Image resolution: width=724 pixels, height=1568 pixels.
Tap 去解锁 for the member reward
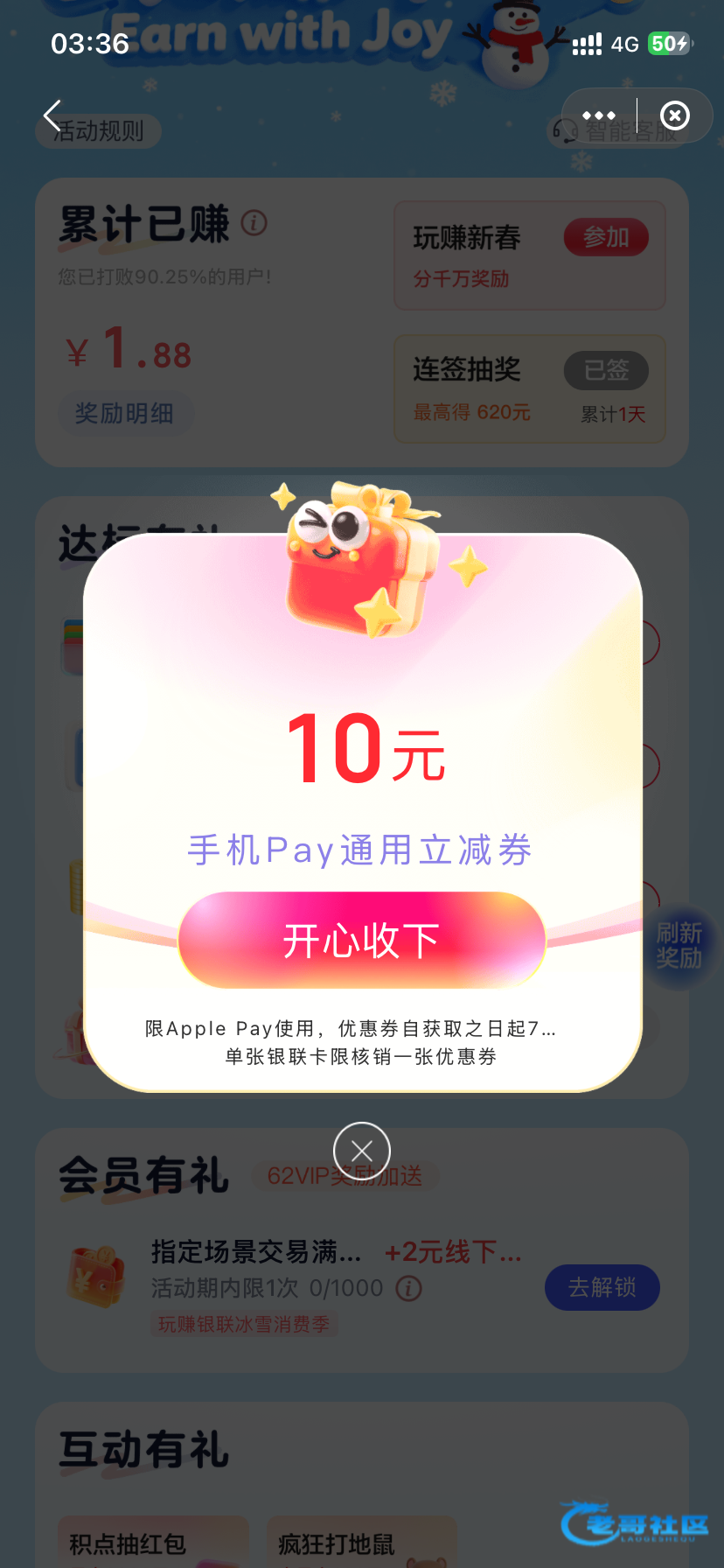point(602,1287)
